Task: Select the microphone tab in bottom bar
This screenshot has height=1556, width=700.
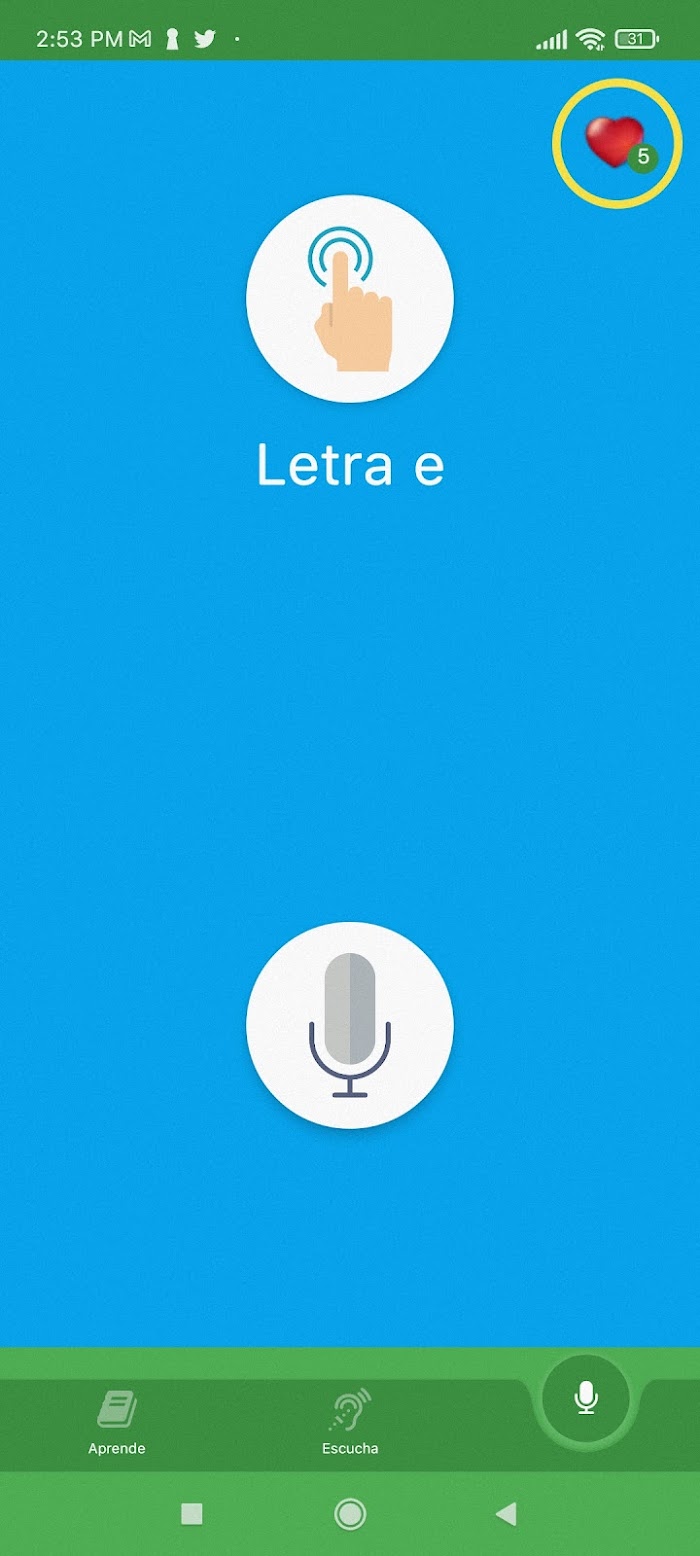Action: click(586, 1398)
